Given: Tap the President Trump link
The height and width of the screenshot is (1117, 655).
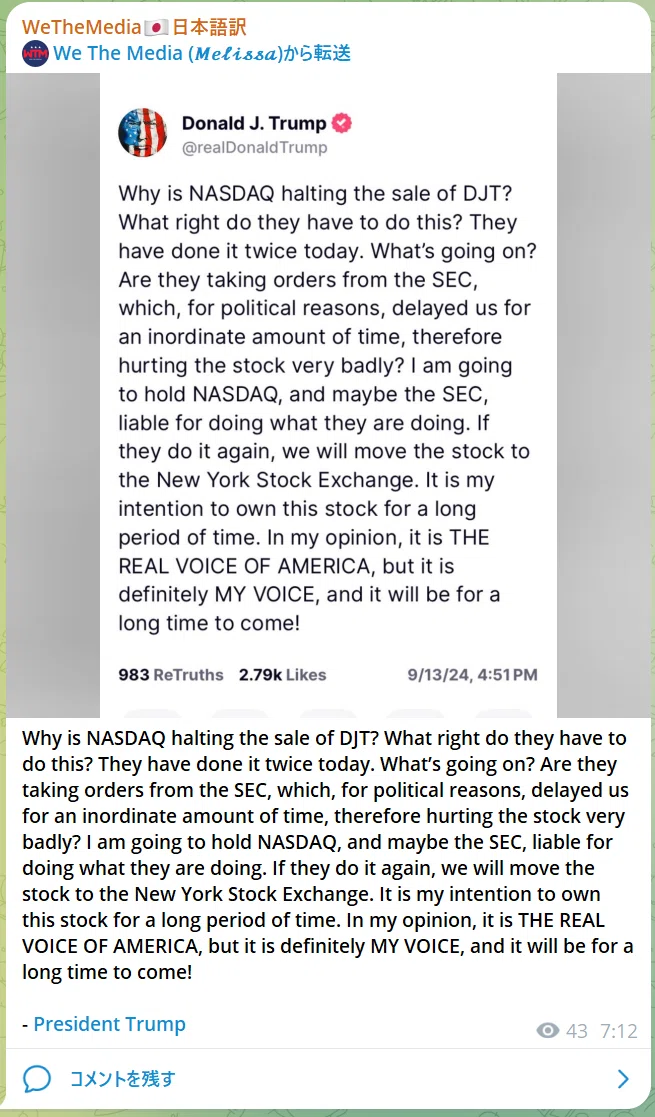Looking at the screenshot, I should tap(109, 1024).
